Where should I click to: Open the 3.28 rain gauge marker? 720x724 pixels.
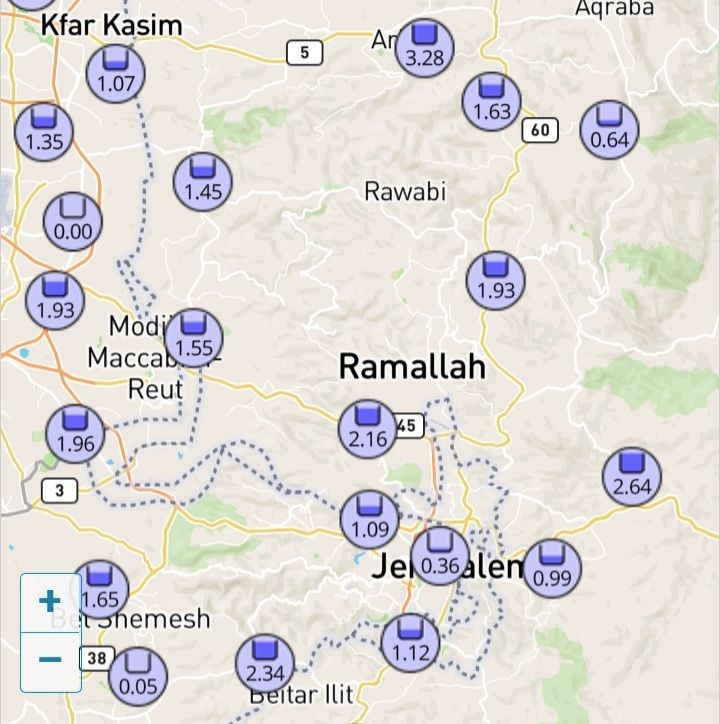(424, 47)
